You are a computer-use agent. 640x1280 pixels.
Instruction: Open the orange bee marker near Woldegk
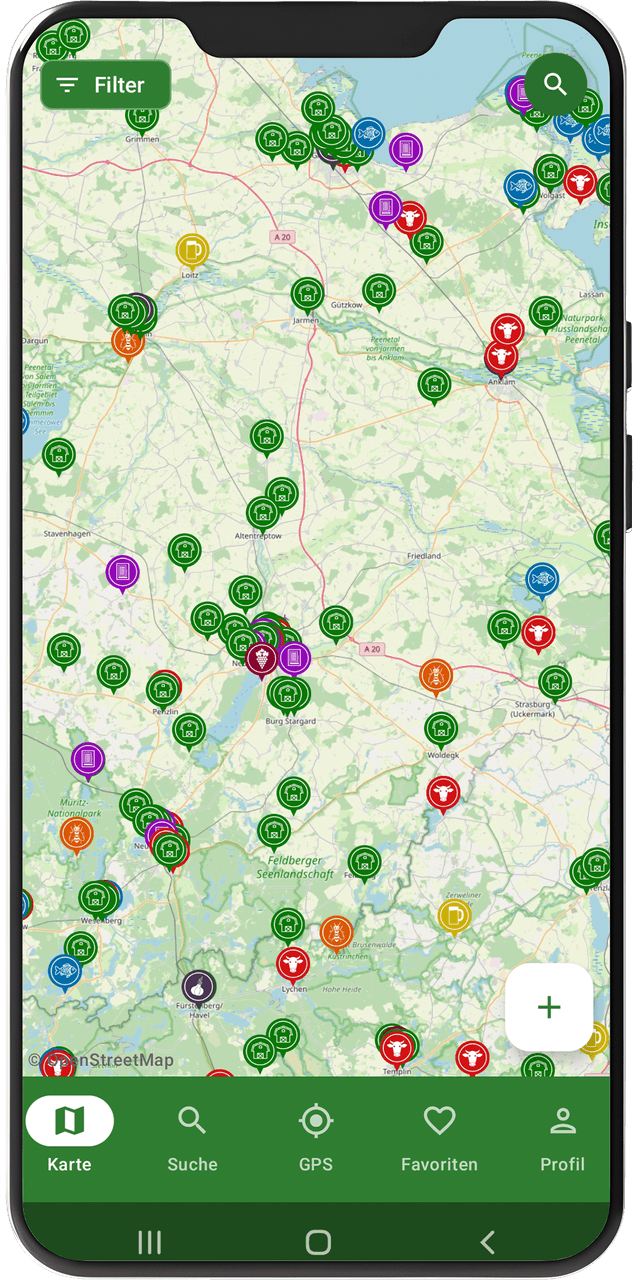(x=435, y=676)
